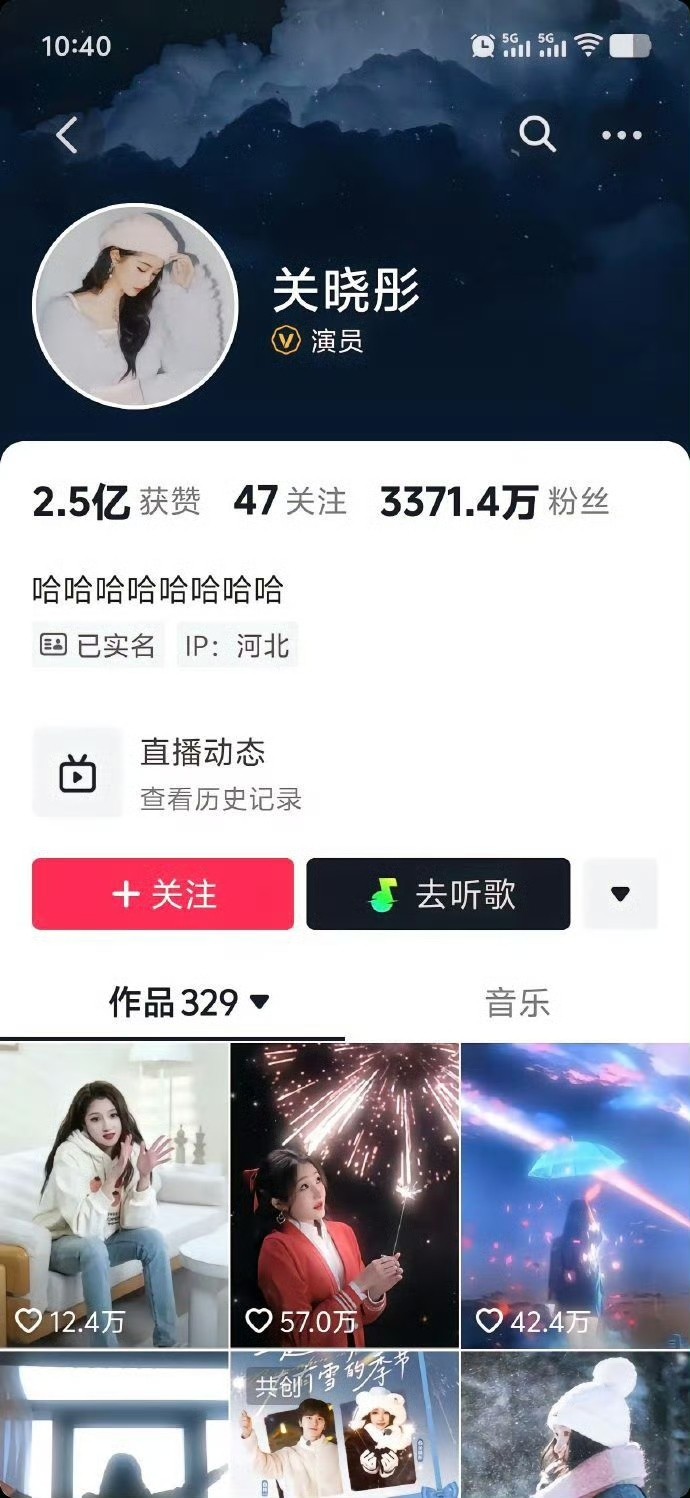Open the 47 关注 following list
The width and height of the screenshot is (690, 1498).
point(290,501)
